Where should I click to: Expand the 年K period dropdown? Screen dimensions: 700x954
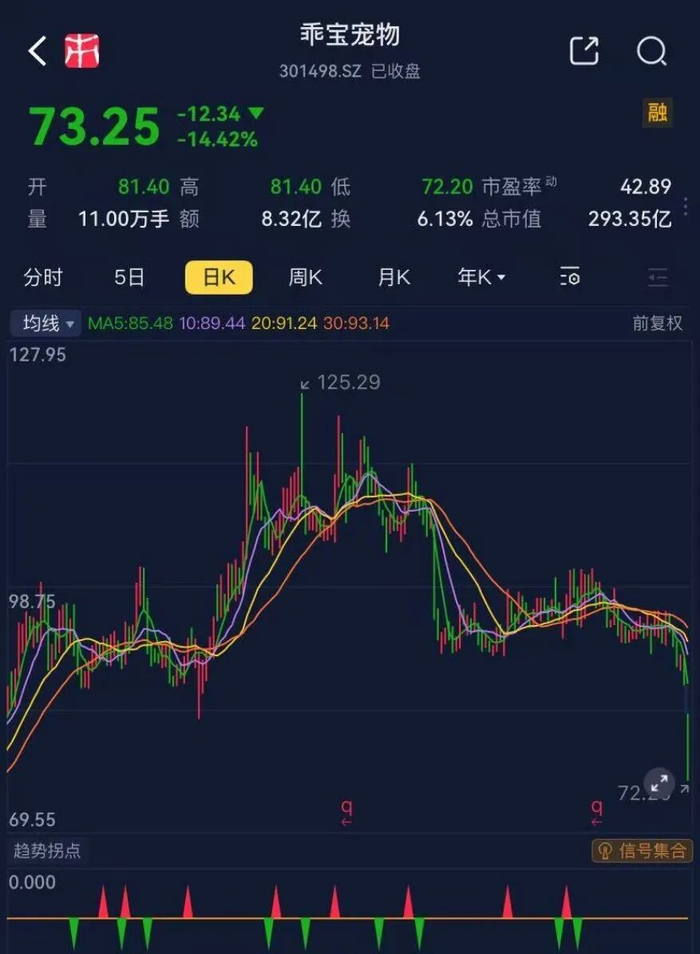pos(482,277)
